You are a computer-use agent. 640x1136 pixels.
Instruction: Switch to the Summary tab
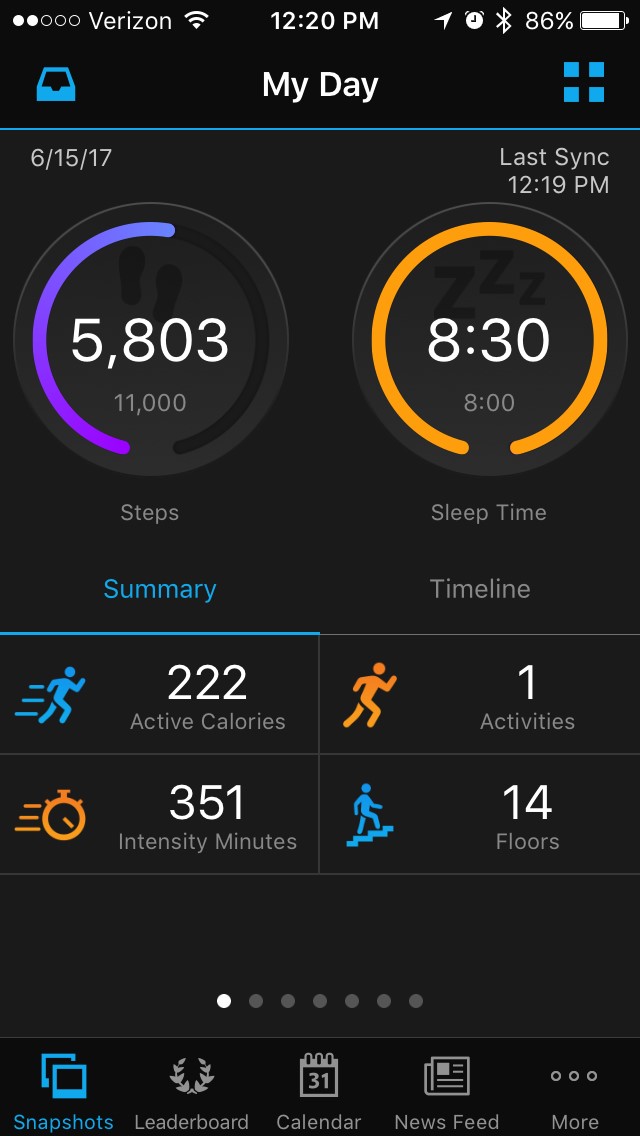(160, 589)
